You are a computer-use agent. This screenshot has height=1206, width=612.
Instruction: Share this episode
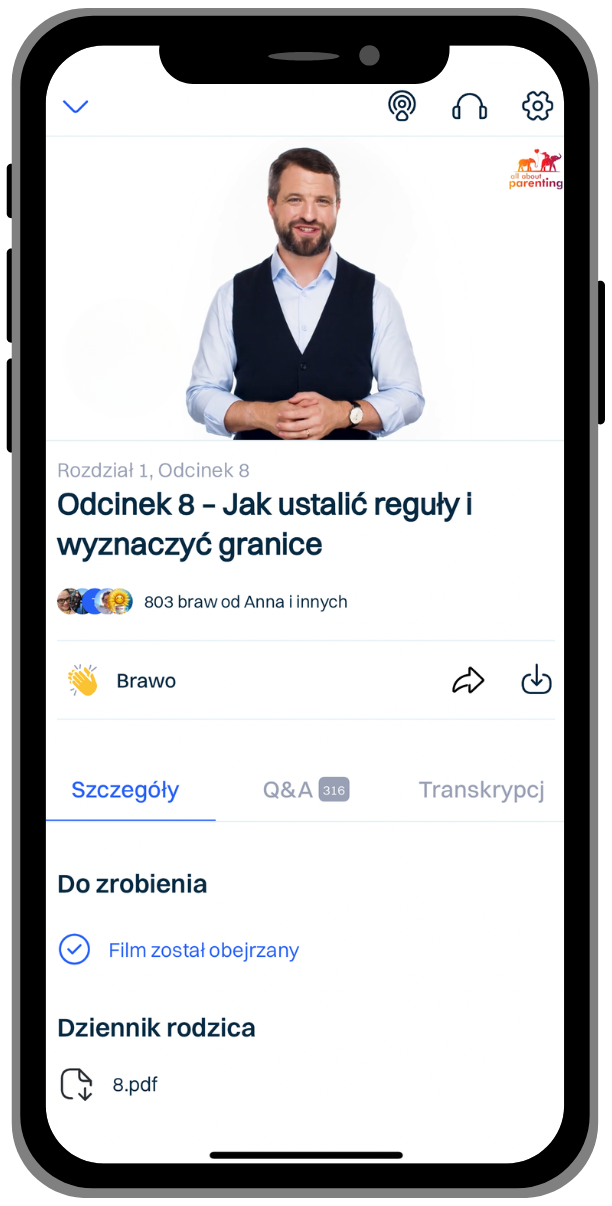point(468,681)
